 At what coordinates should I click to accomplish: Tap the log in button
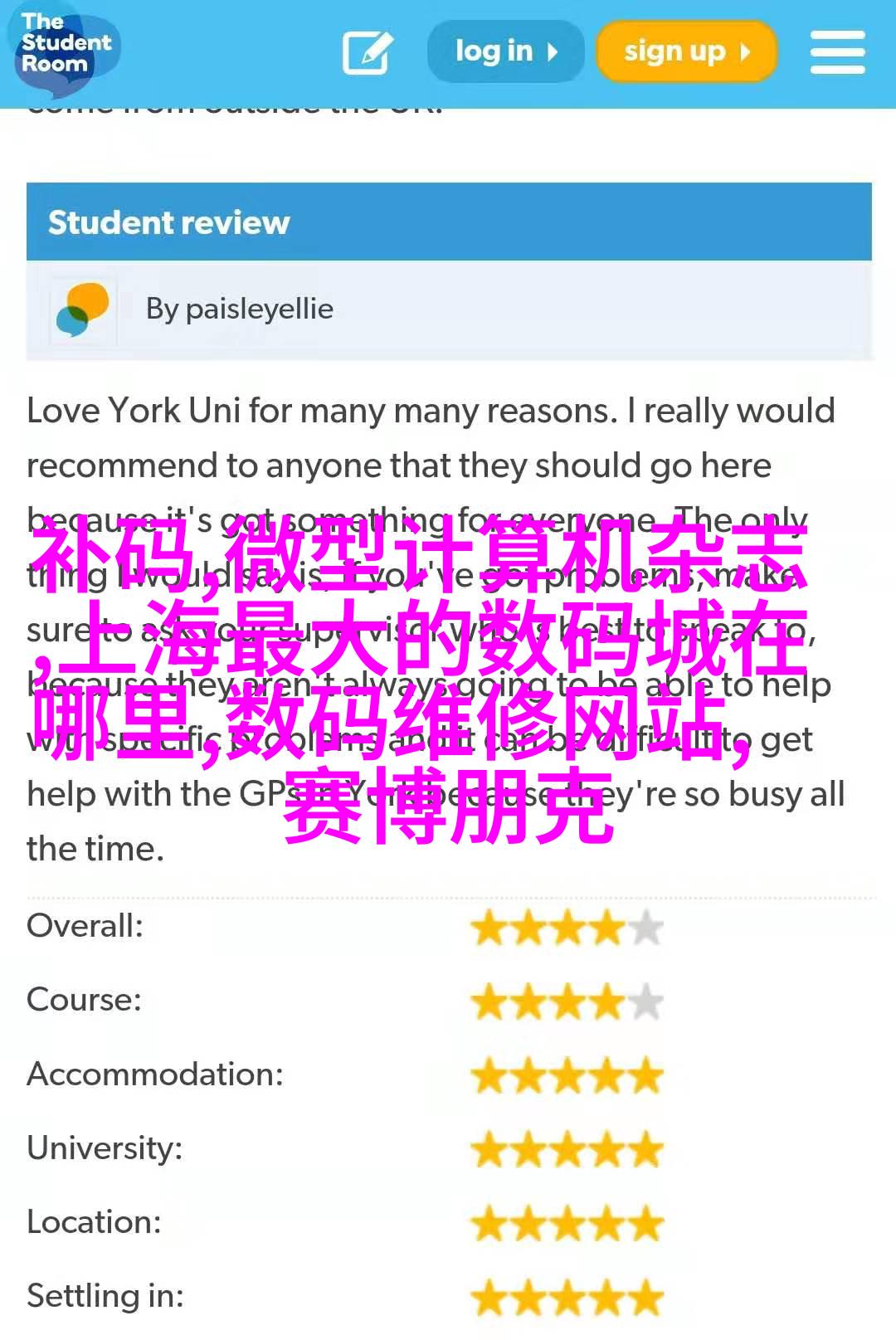pos(505,51)
